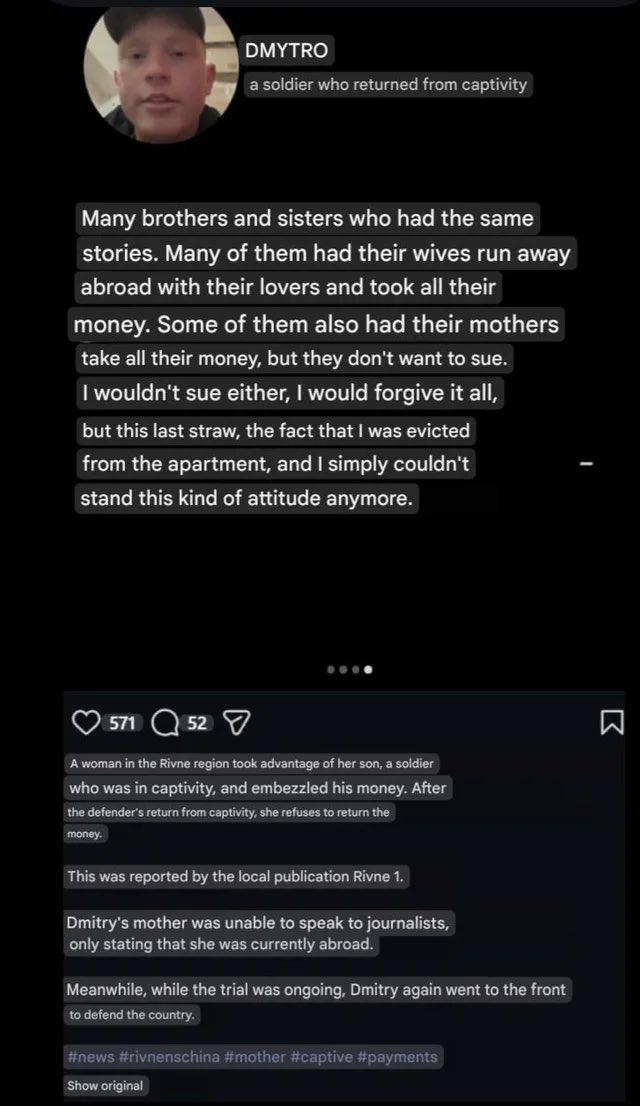Share this post via the paper plane icon

[232, 722]
